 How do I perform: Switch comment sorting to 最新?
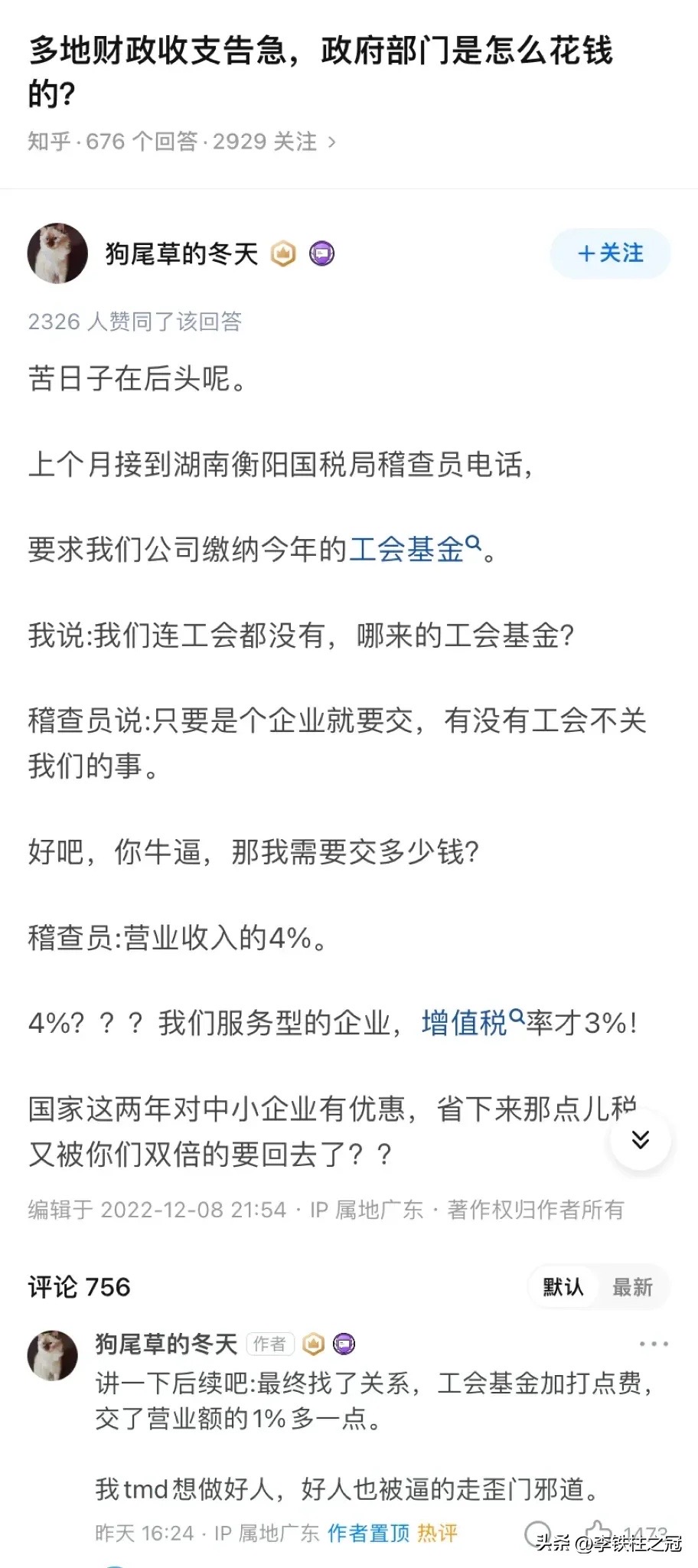(x=632, y=1287)
